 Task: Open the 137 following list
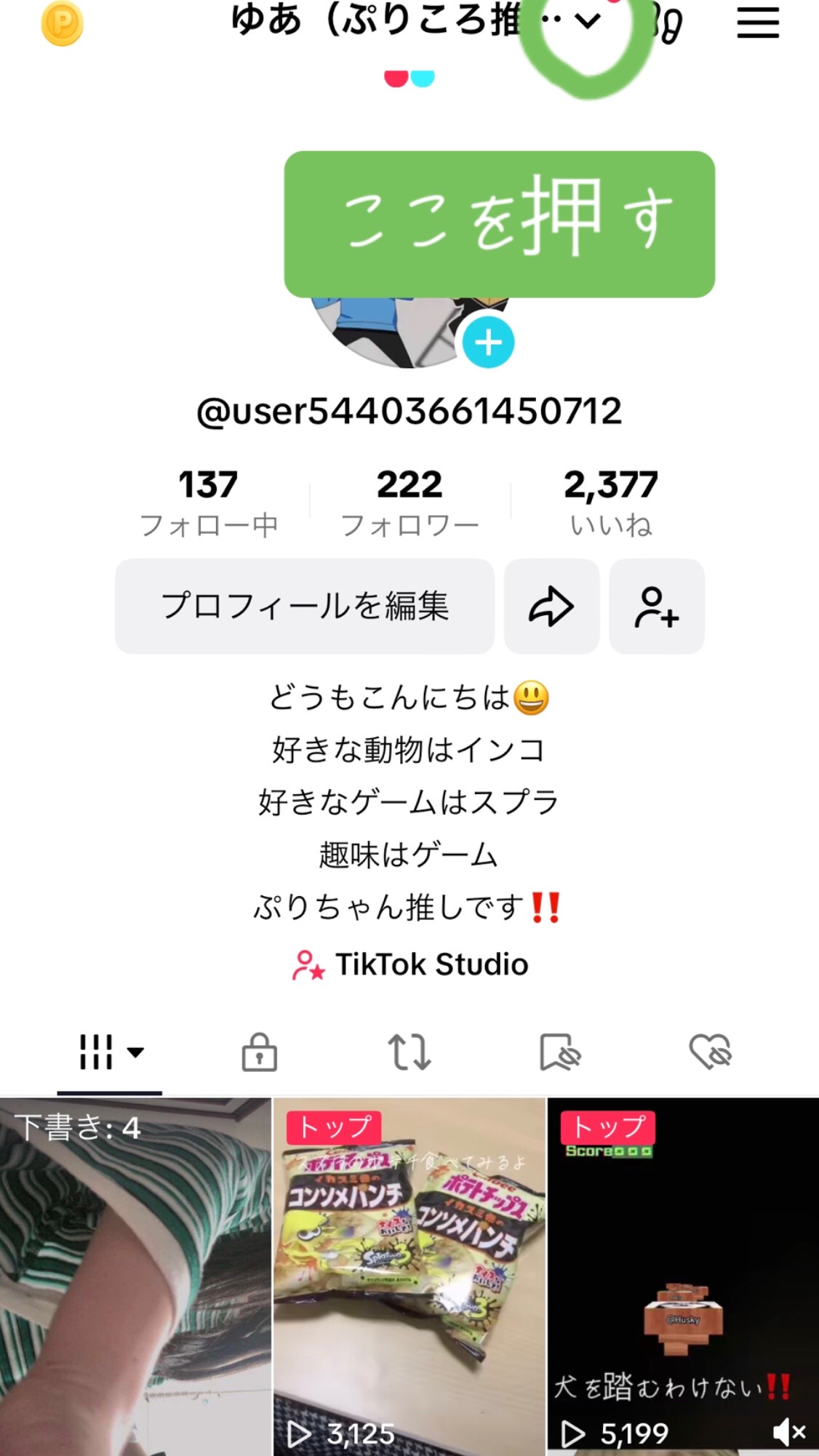point(208,502)
